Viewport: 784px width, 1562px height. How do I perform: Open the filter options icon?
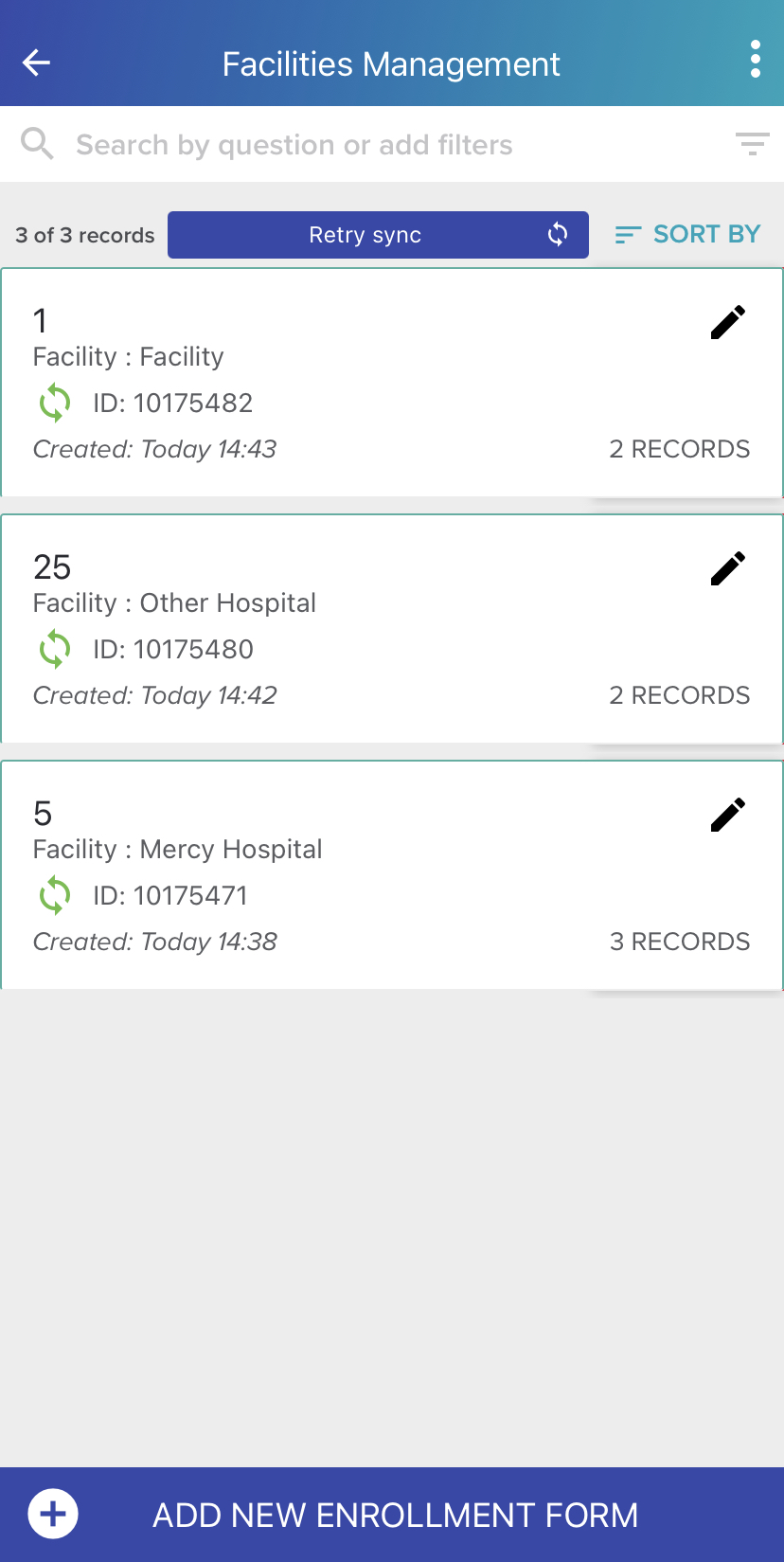click(752, 144)
